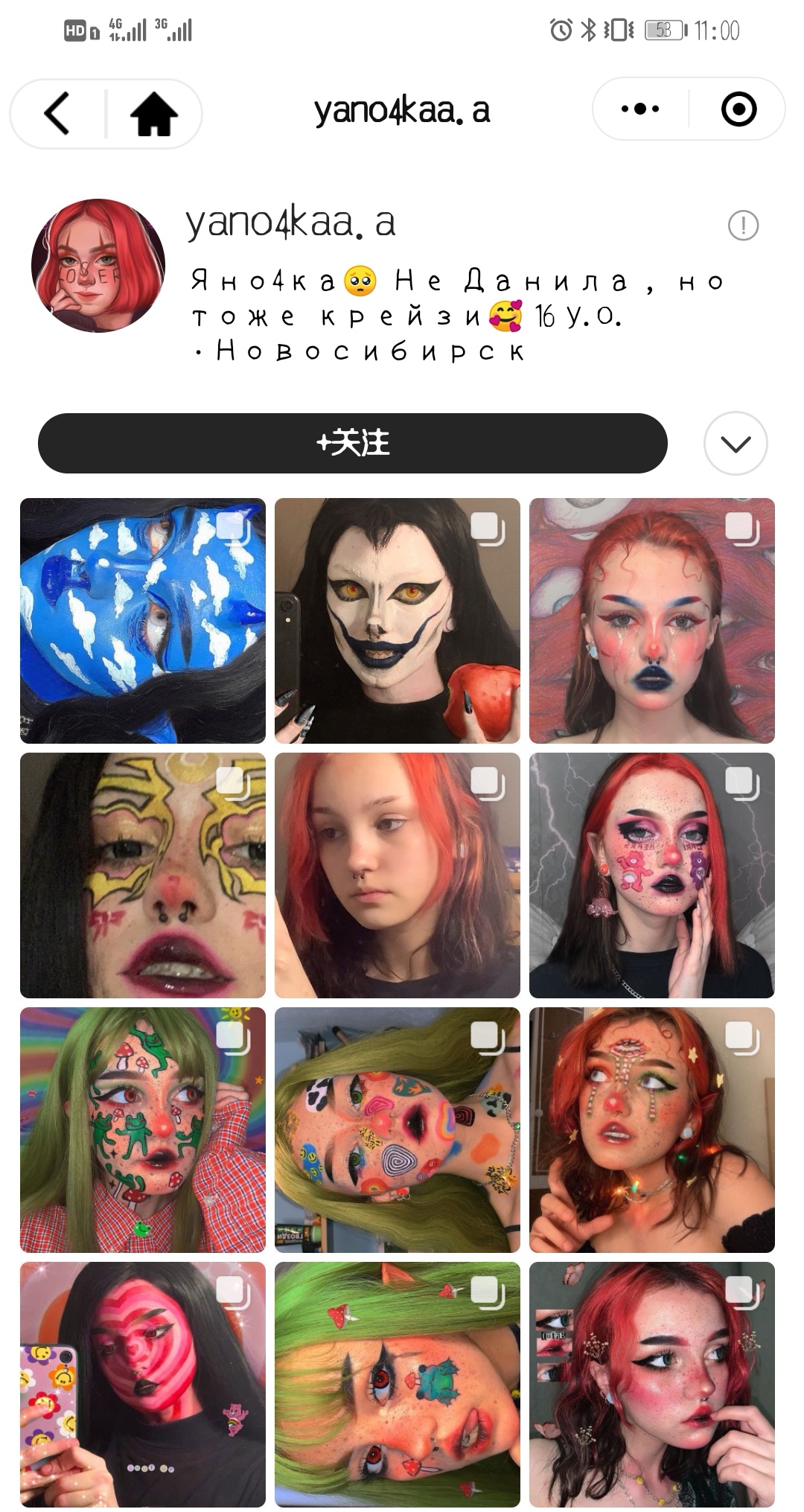
Task: Open the freckled blush makeup with flower clips post
Action: 651,1385
